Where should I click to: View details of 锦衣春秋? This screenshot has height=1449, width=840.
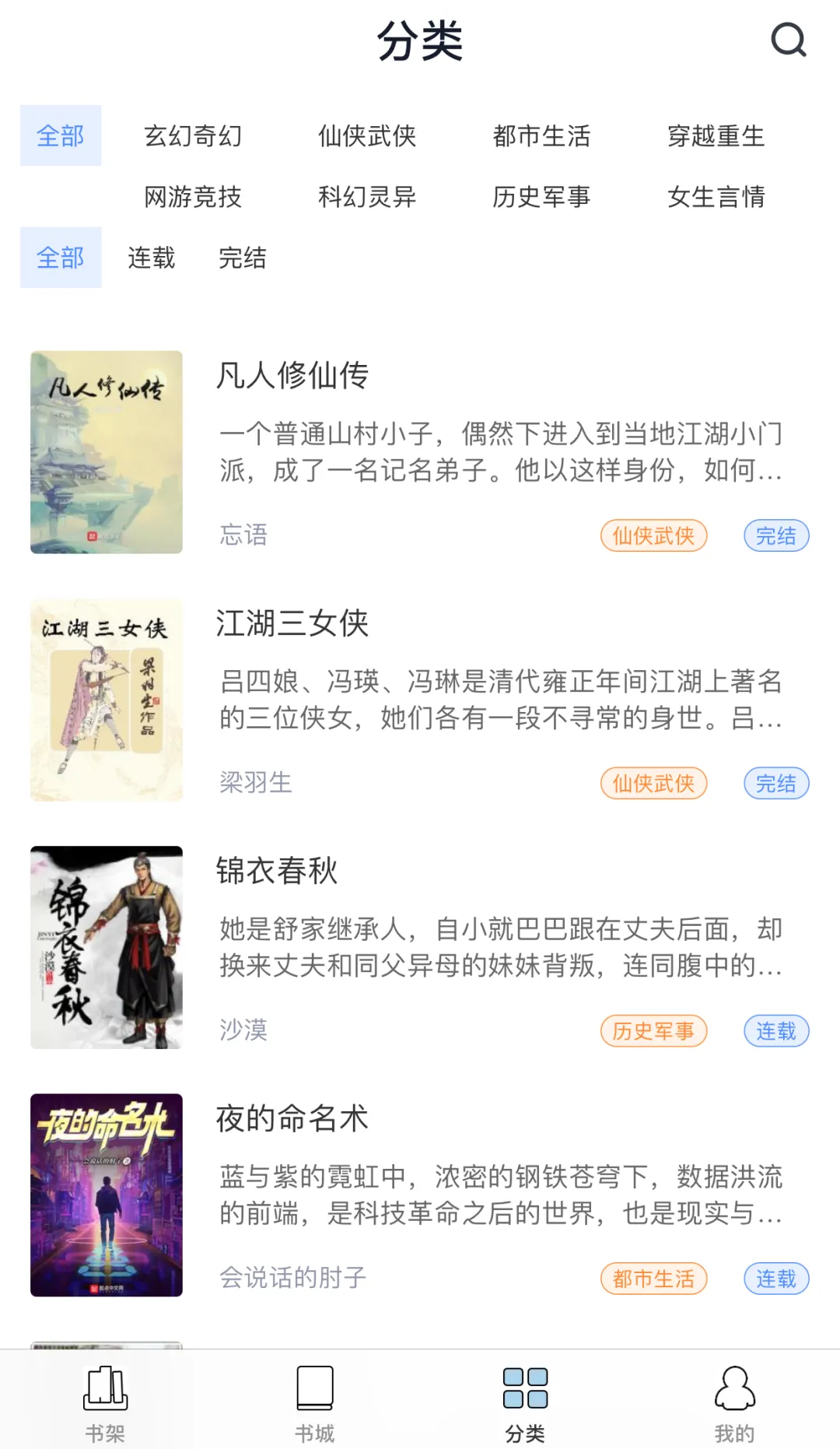pyautogui.click(x=277, y=871)
